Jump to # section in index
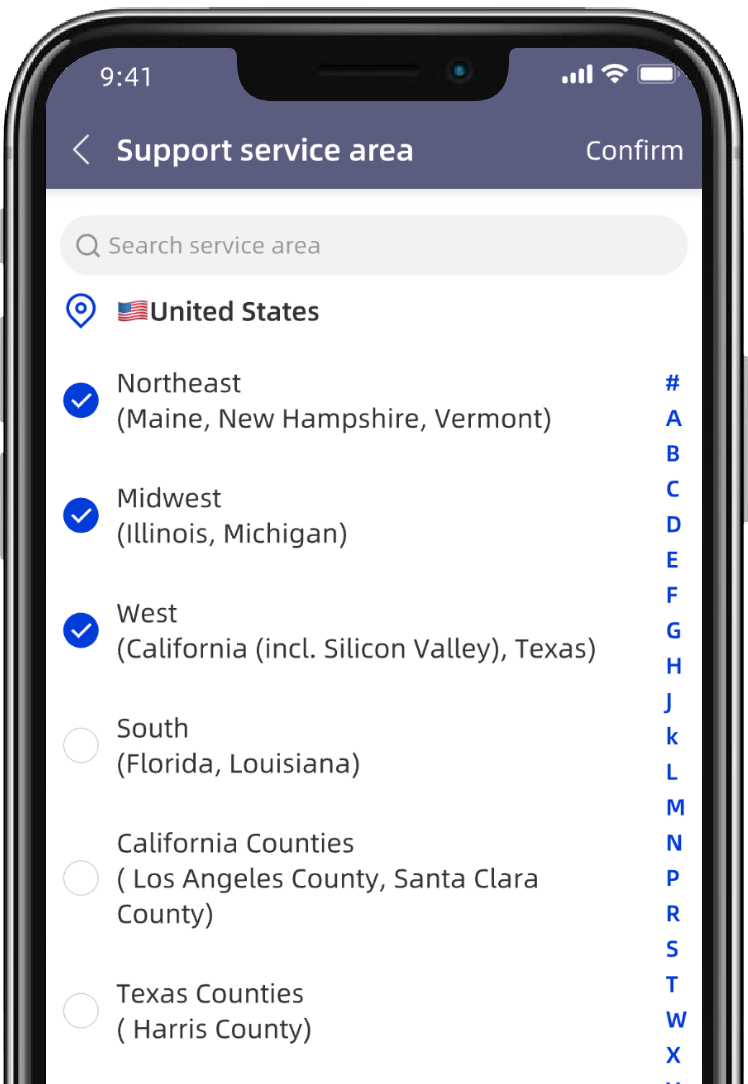748x1084 pixels. tap(673, 383)
